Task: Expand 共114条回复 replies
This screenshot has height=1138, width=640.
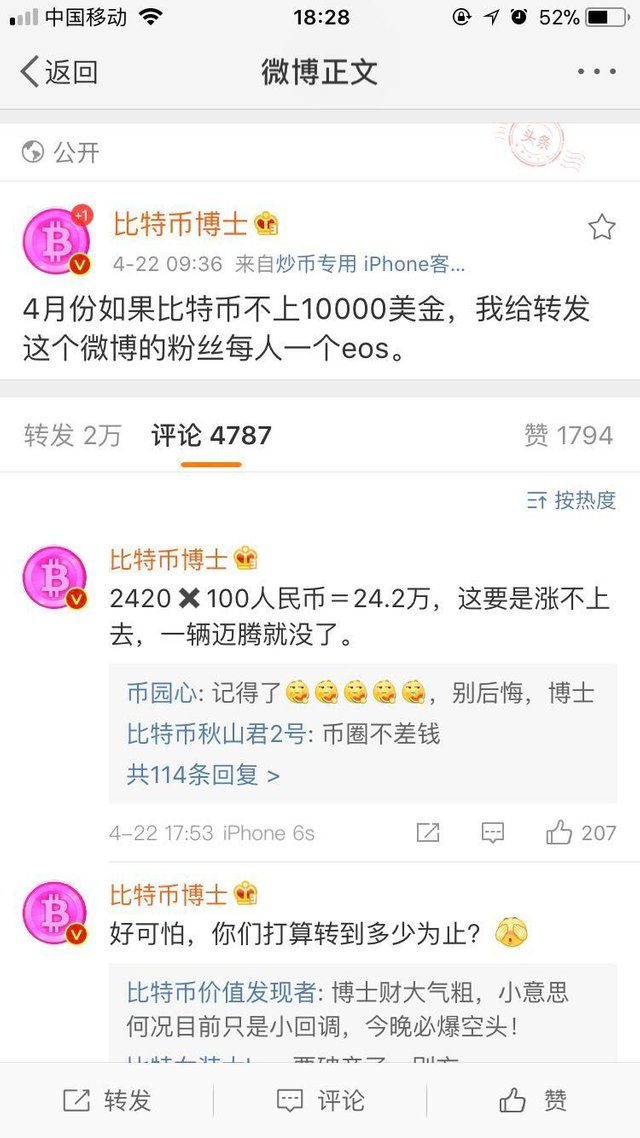Action: click(x=203, y=774)
